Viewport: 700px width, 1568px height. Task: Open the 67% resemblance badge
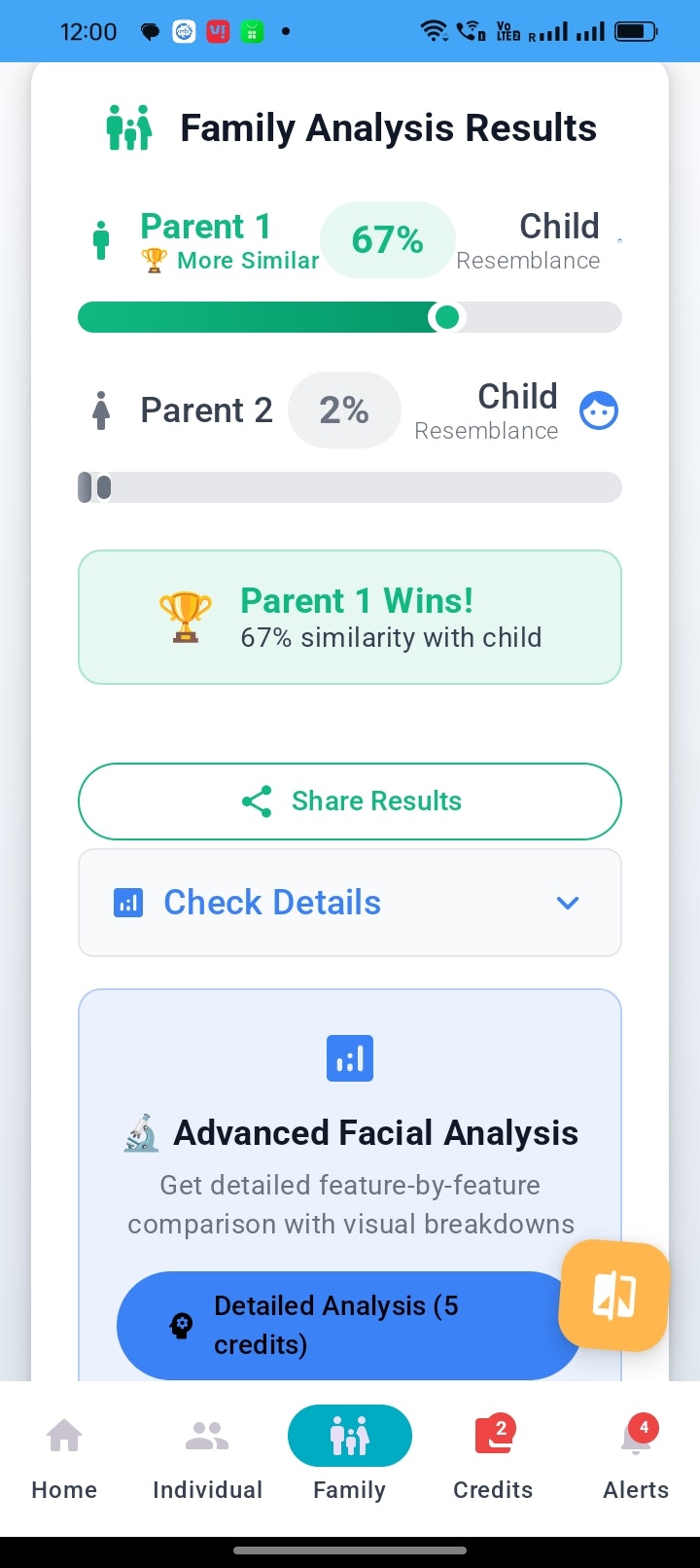388,239
